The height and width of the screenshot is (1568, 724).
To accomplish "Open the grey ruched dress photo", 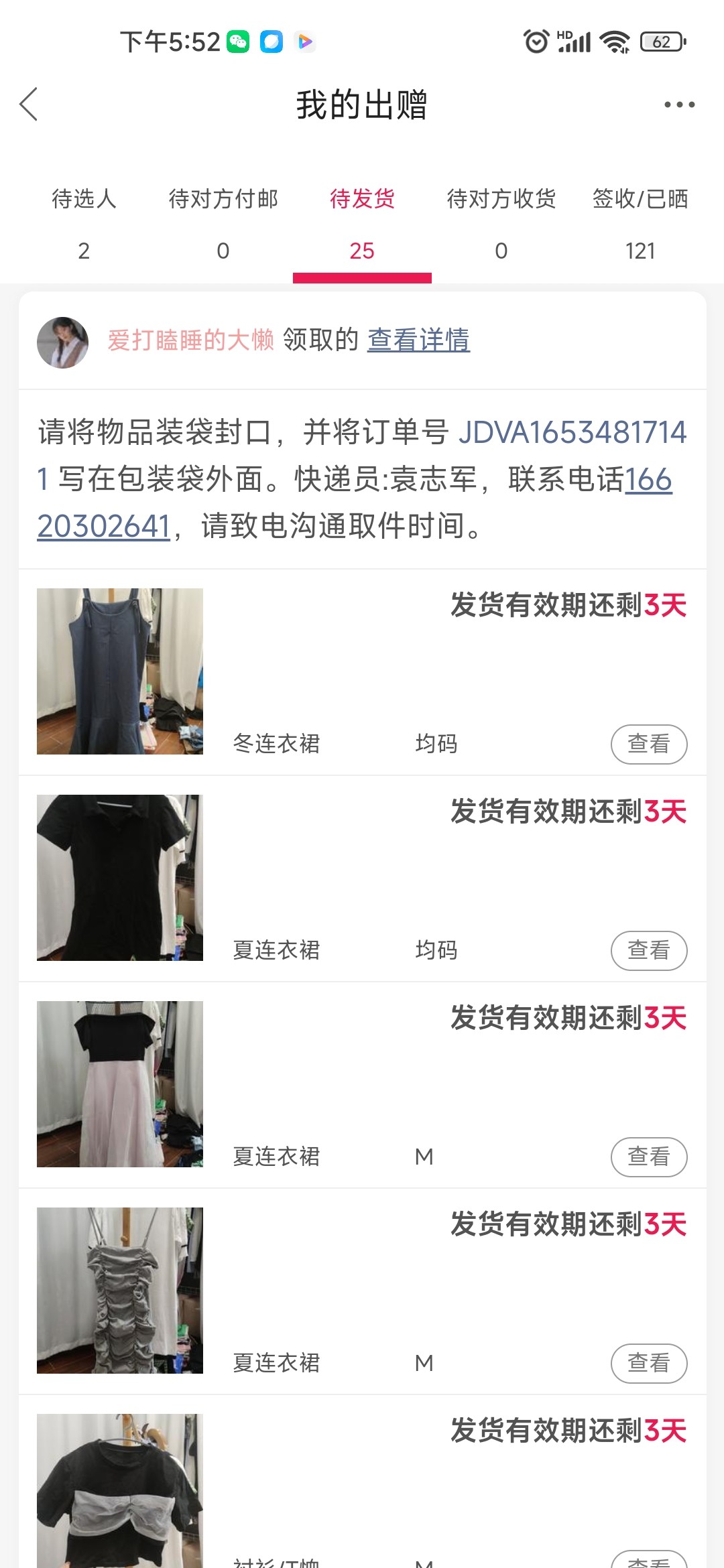I will [120, 1291].
